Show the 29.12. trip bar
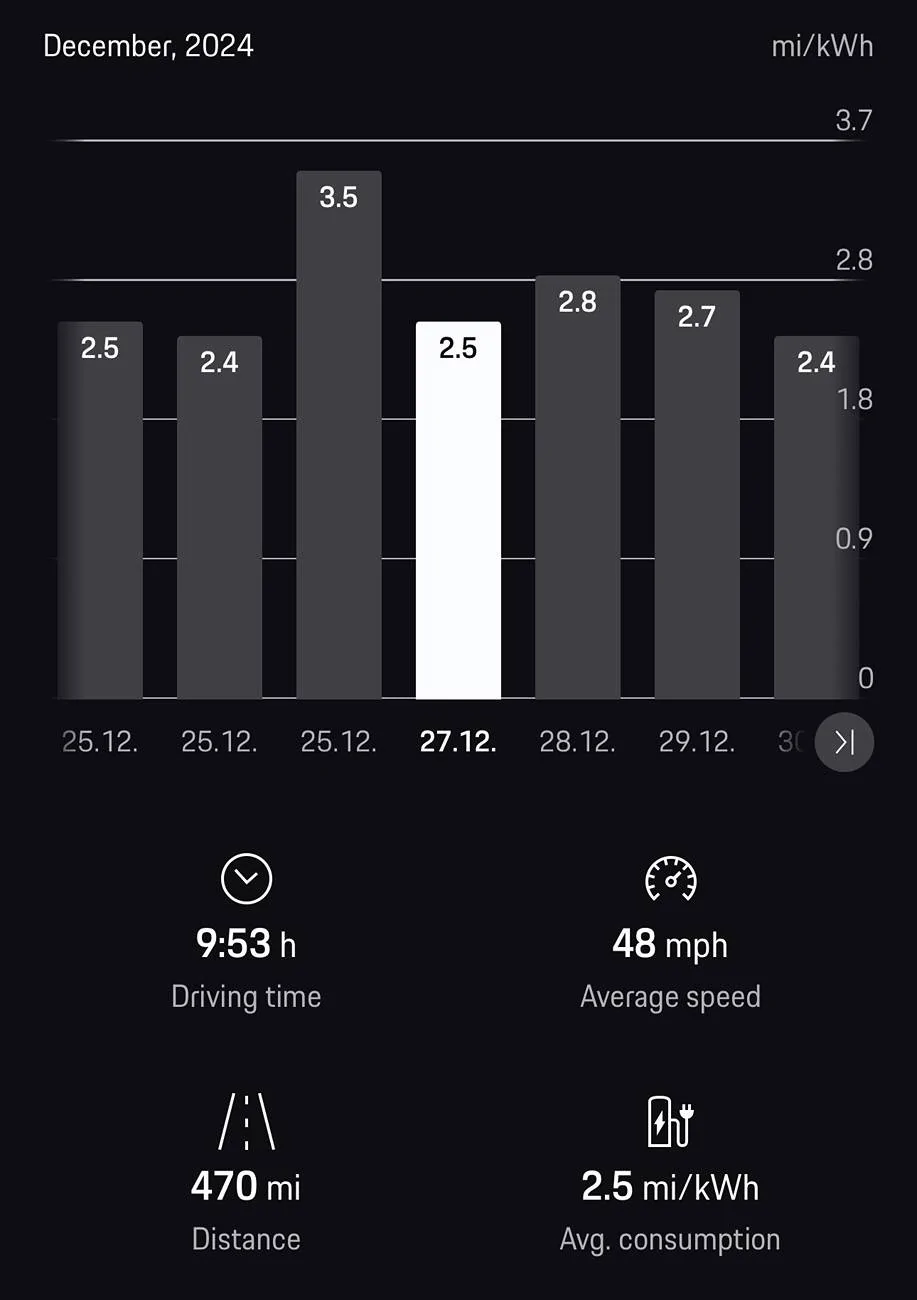917x1300 pixels. click(696, 495)
